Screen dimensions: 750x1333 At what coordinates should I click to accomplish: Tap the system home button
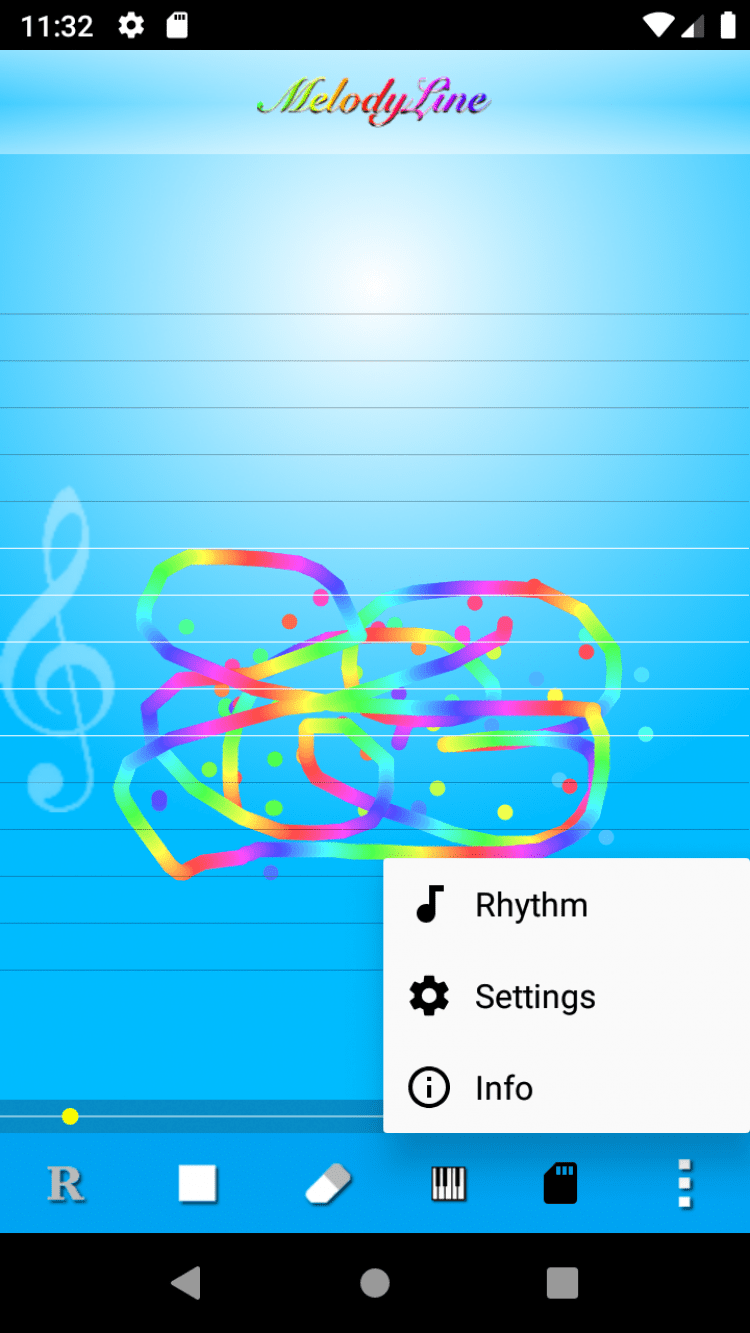(x=375, y=1283)
